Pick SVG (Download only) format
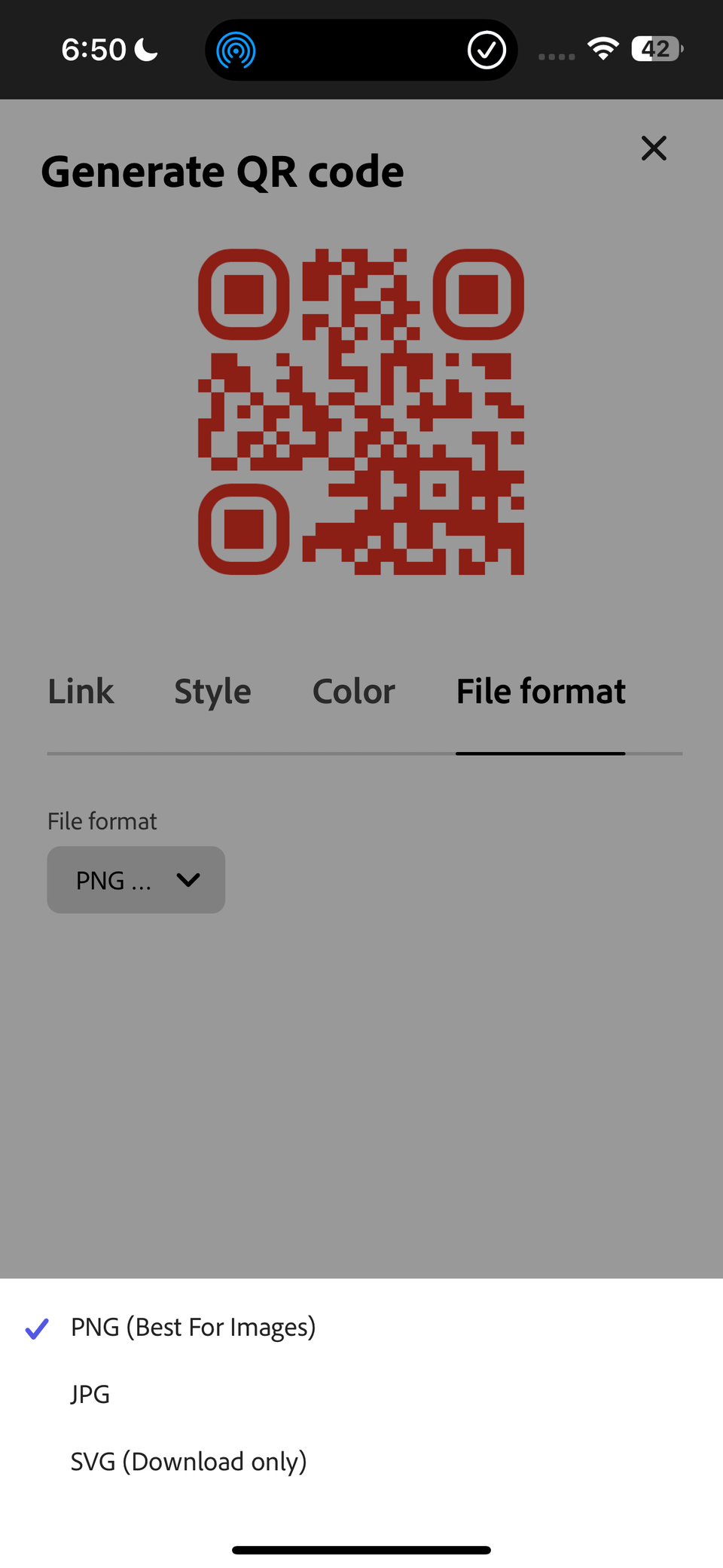723x1568 pixels. [361, 1461]
